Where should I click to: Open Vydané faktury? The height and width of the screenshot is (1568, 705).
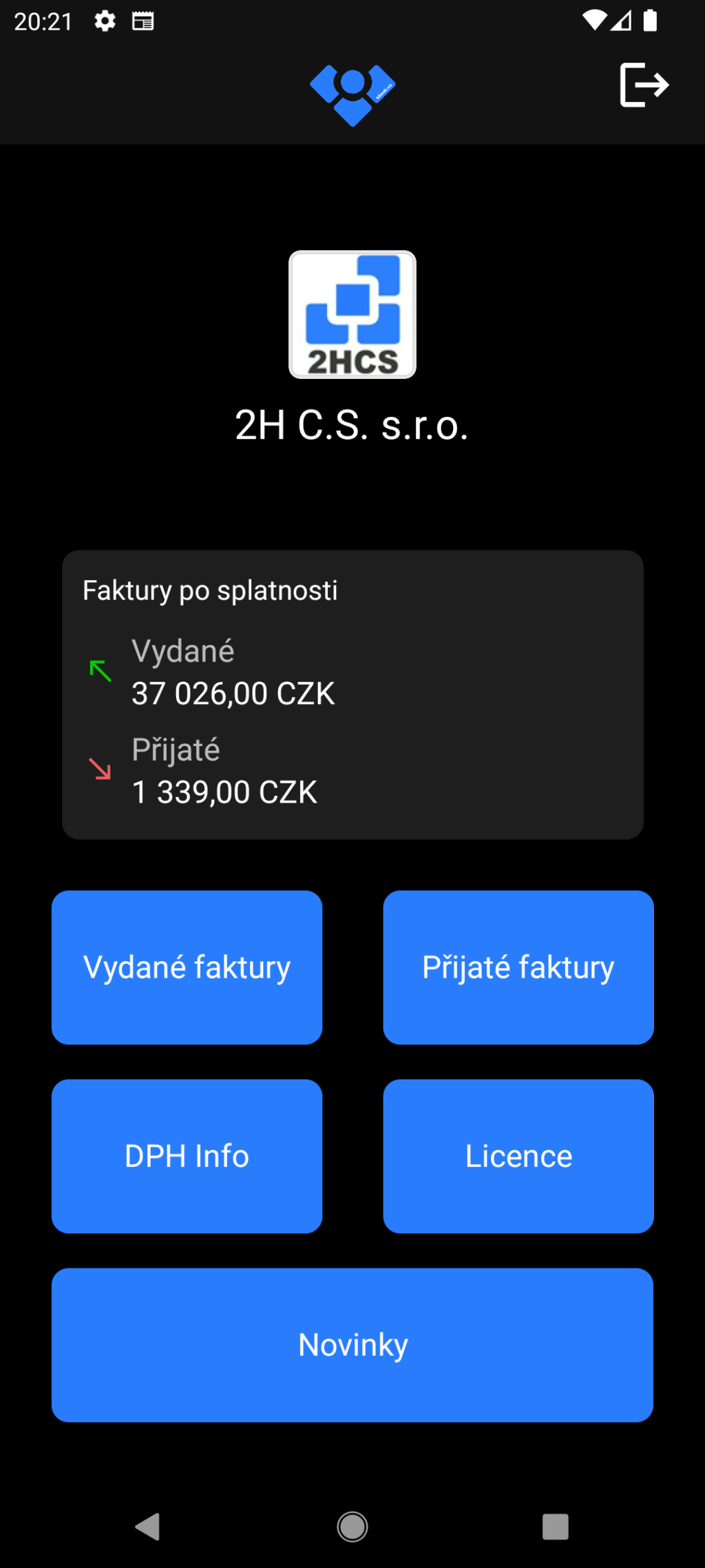tap(187, 967)
